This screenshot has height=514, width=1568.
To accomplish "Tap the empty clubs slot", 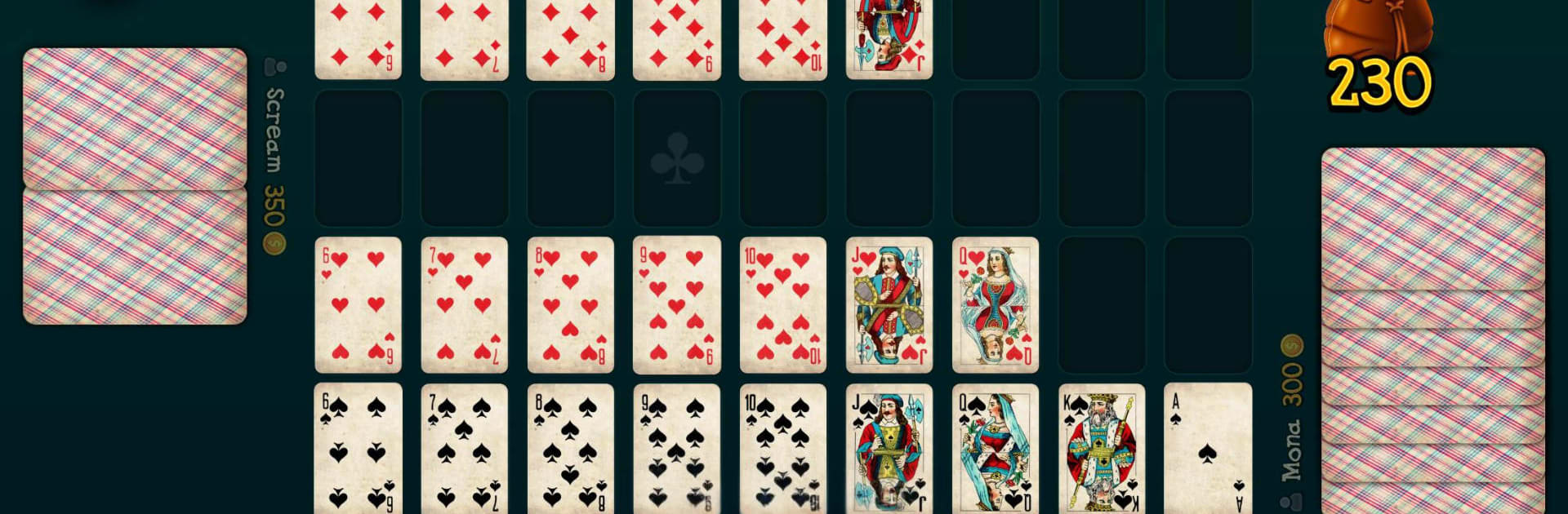I will (677, 158).
